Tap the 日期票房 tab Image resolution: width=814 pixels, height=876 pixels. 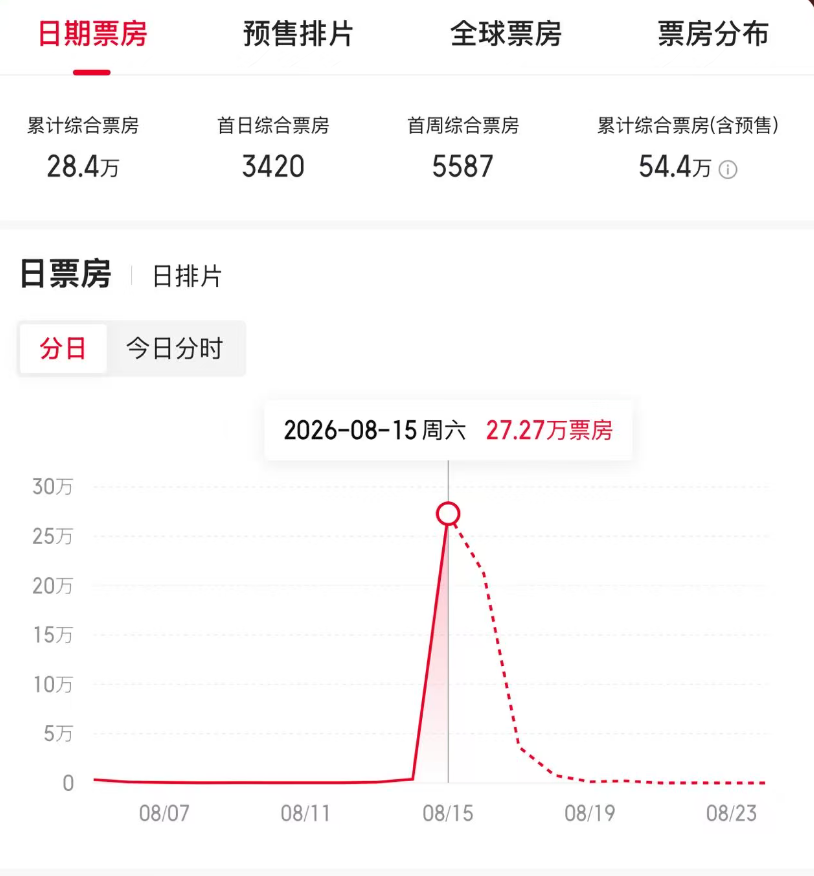click(92, 34)
